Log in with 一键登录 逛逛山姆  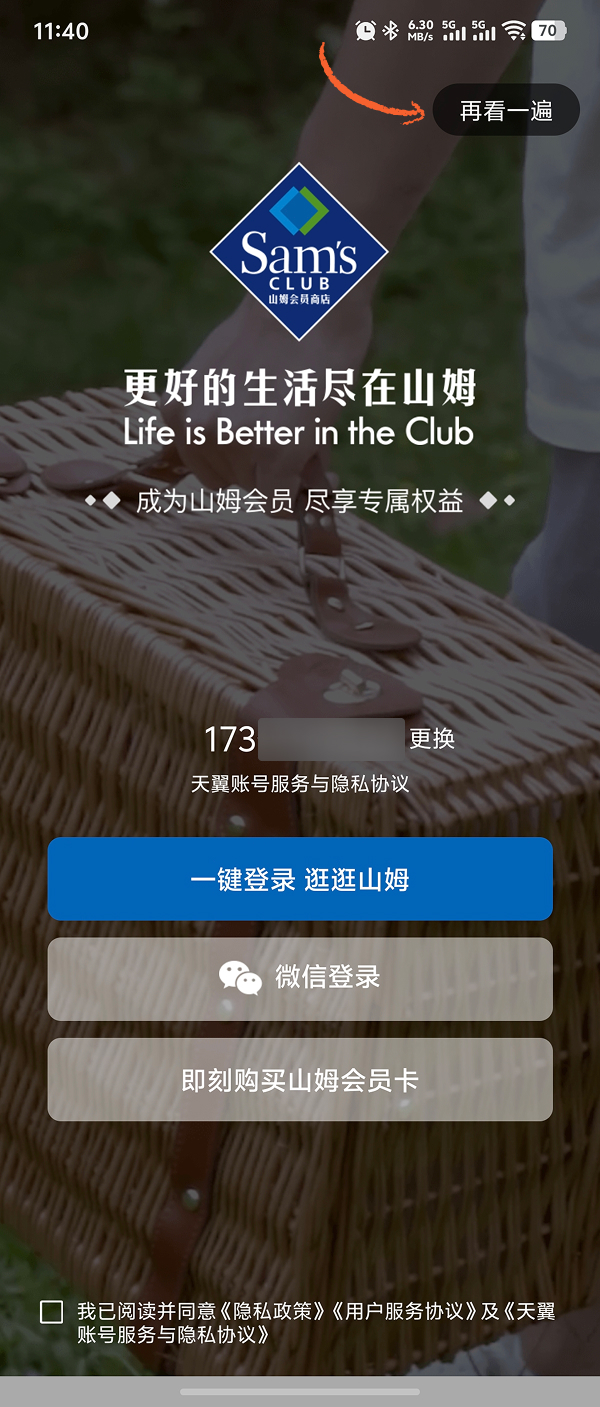(300, 879)
